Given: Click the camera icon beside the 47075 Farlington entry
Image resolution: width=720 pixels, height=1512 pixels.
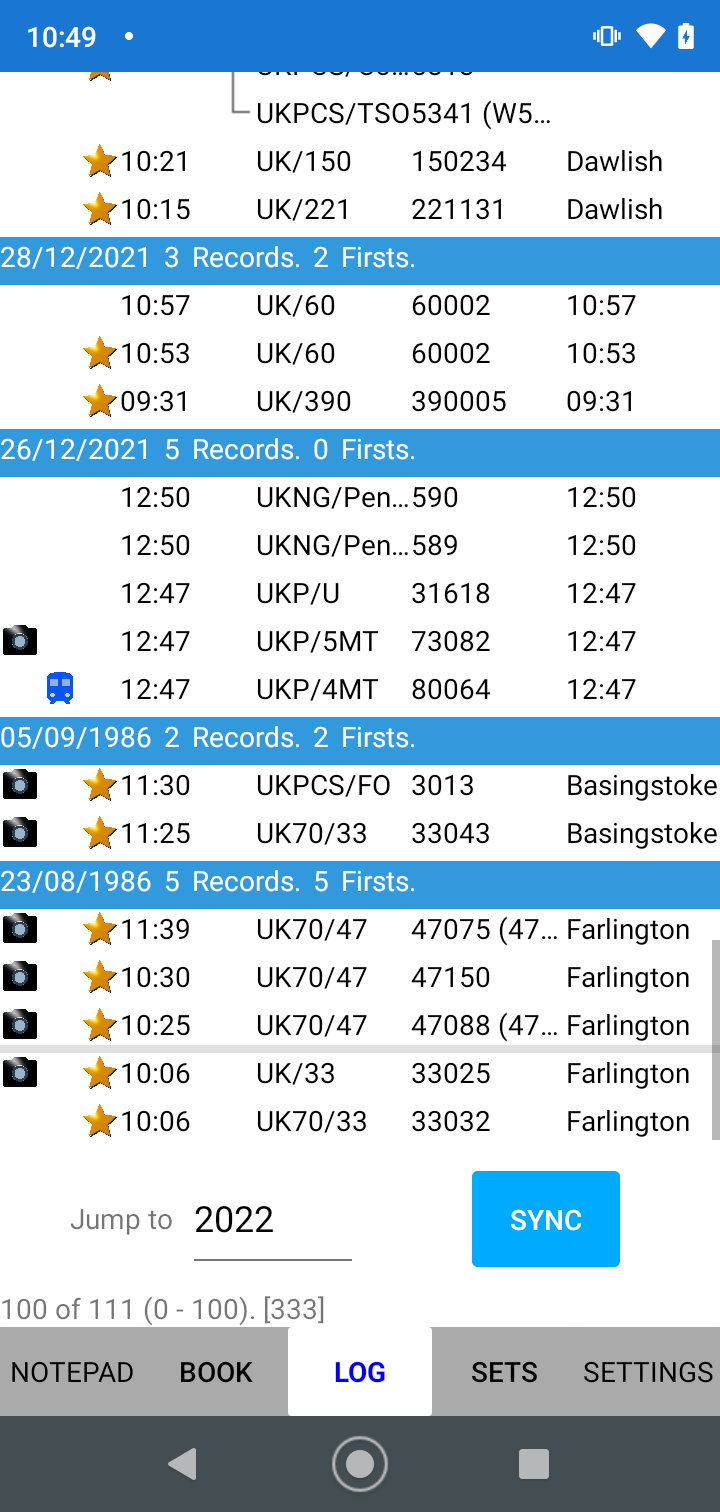Looking at the screenshot, I should 20,928.
